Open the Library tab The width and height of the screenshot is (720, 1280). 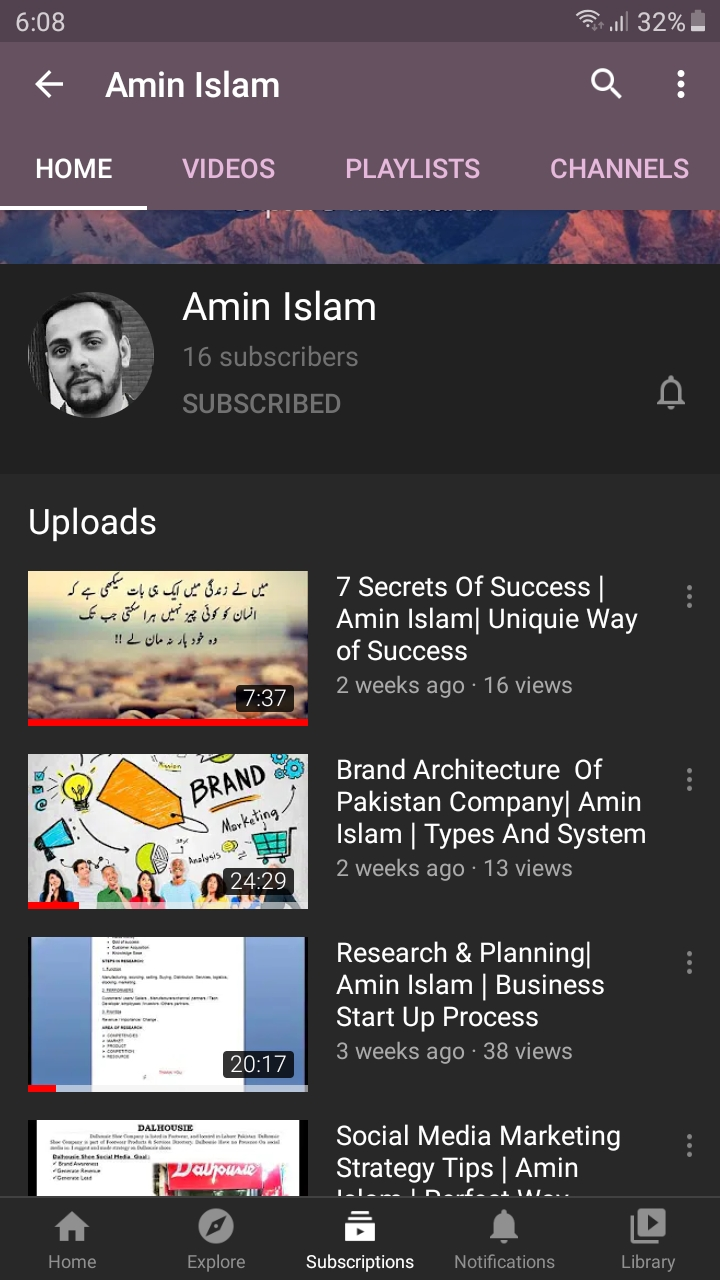[648, 1240]
